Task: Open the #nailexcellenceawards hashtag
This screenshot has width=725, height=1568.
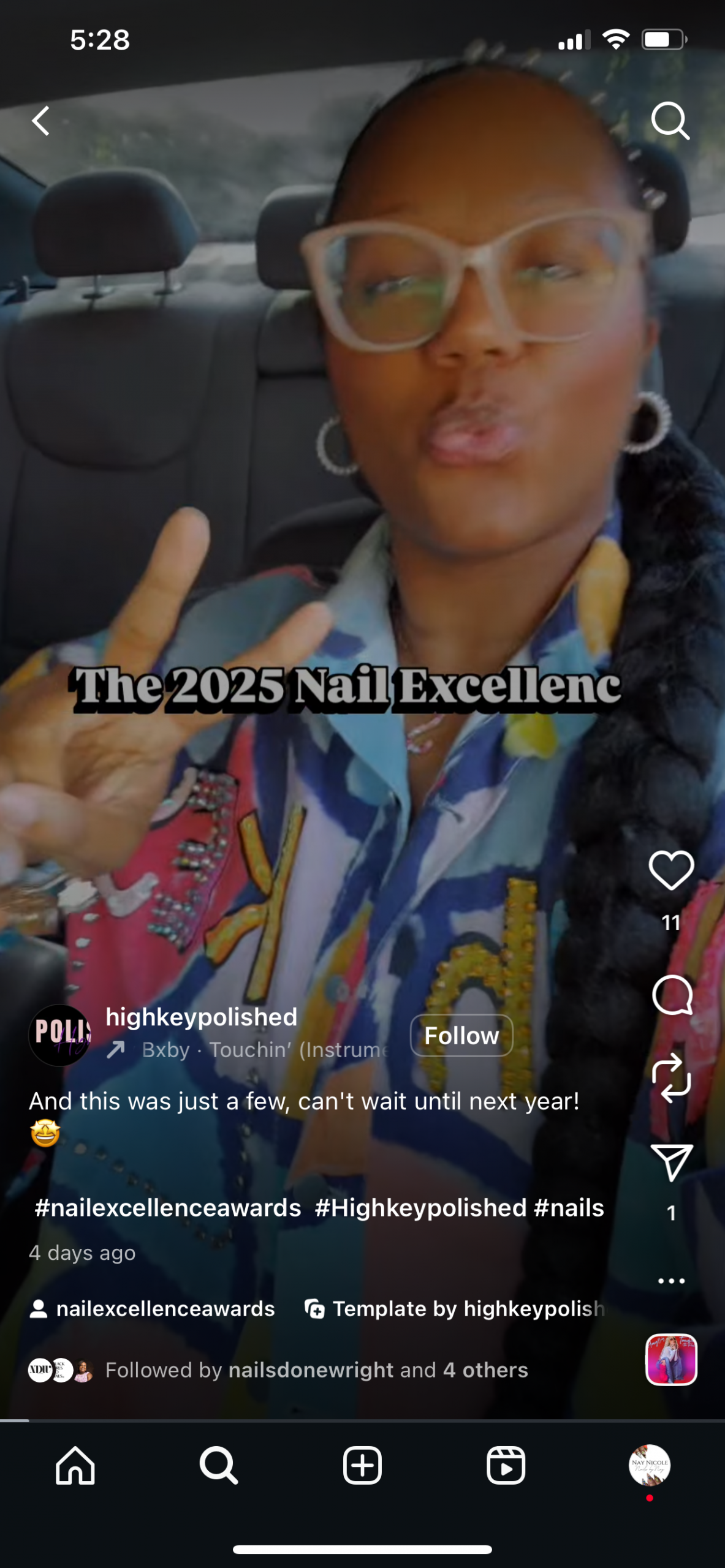Action: pyautogui.click(x=168, y=1208)
